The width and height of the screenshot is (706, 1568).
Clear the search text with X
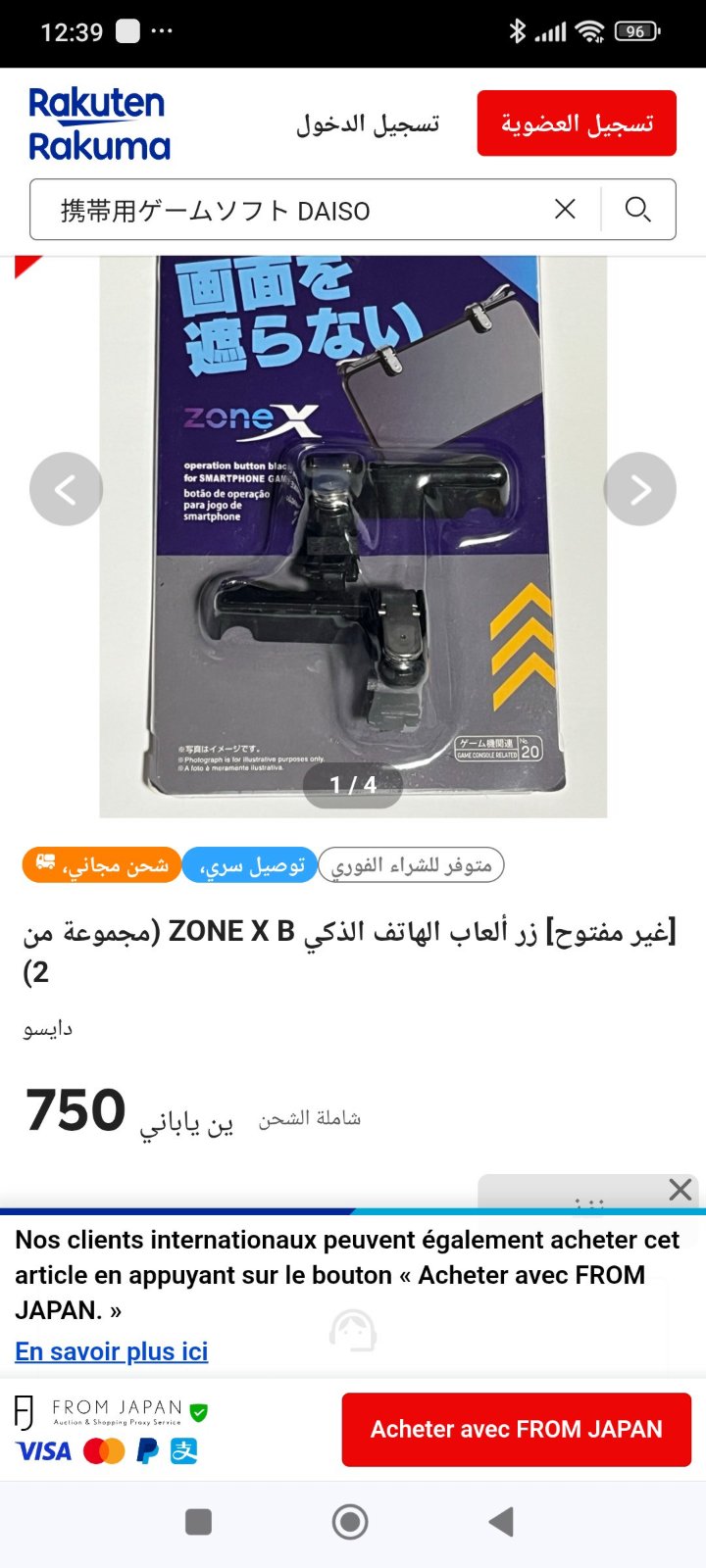coord(565,209)
